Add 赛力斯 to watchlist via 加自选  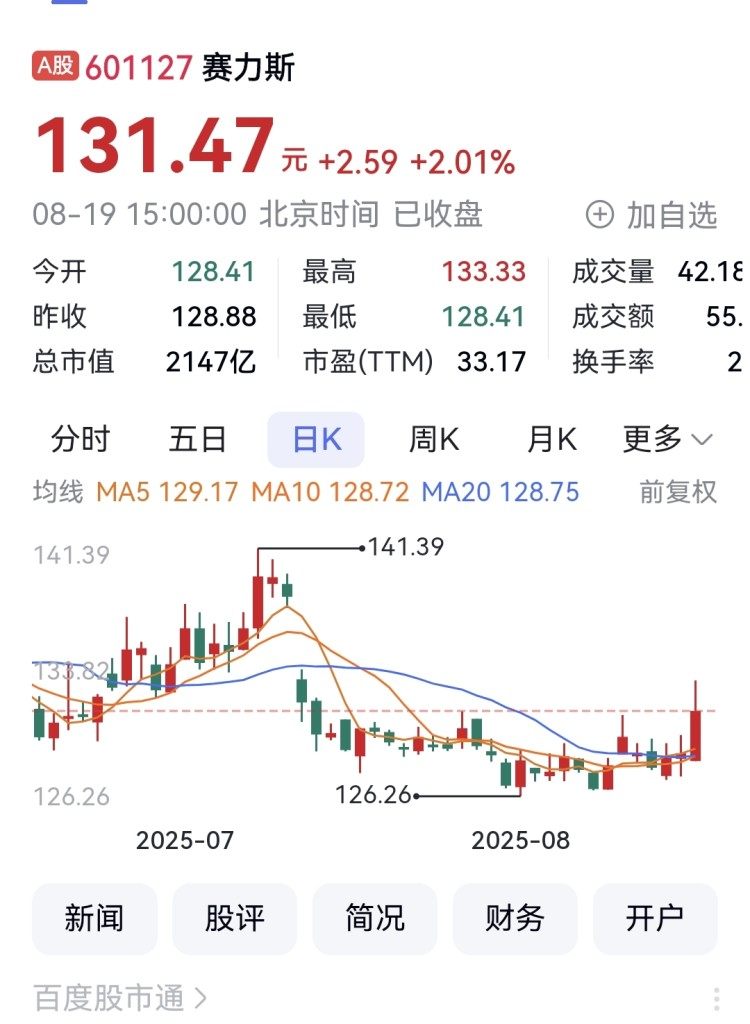[x=652, y=215]
